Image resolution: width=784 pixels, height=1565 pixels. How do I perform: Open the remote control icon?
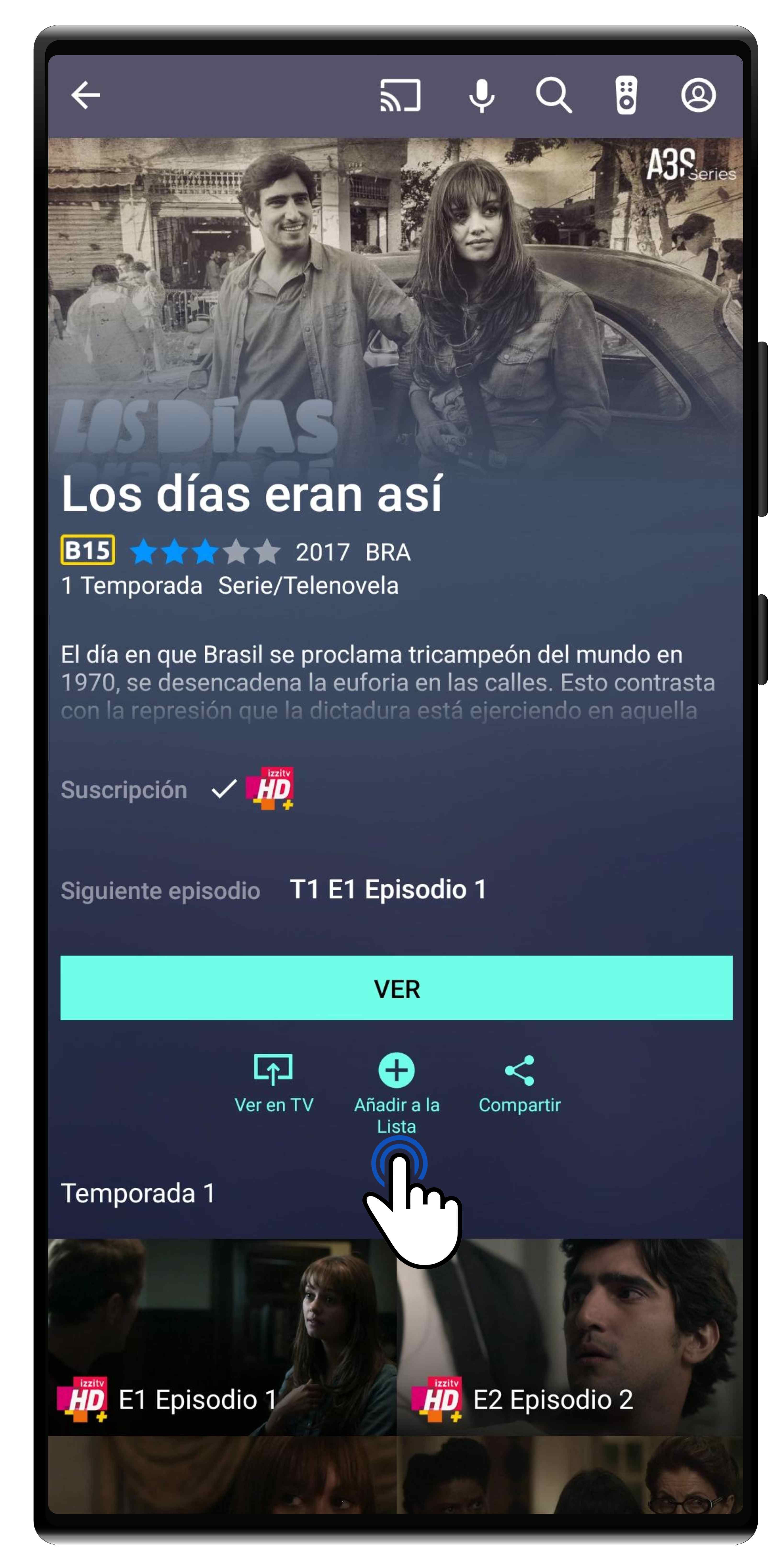[x=625, y=95]
